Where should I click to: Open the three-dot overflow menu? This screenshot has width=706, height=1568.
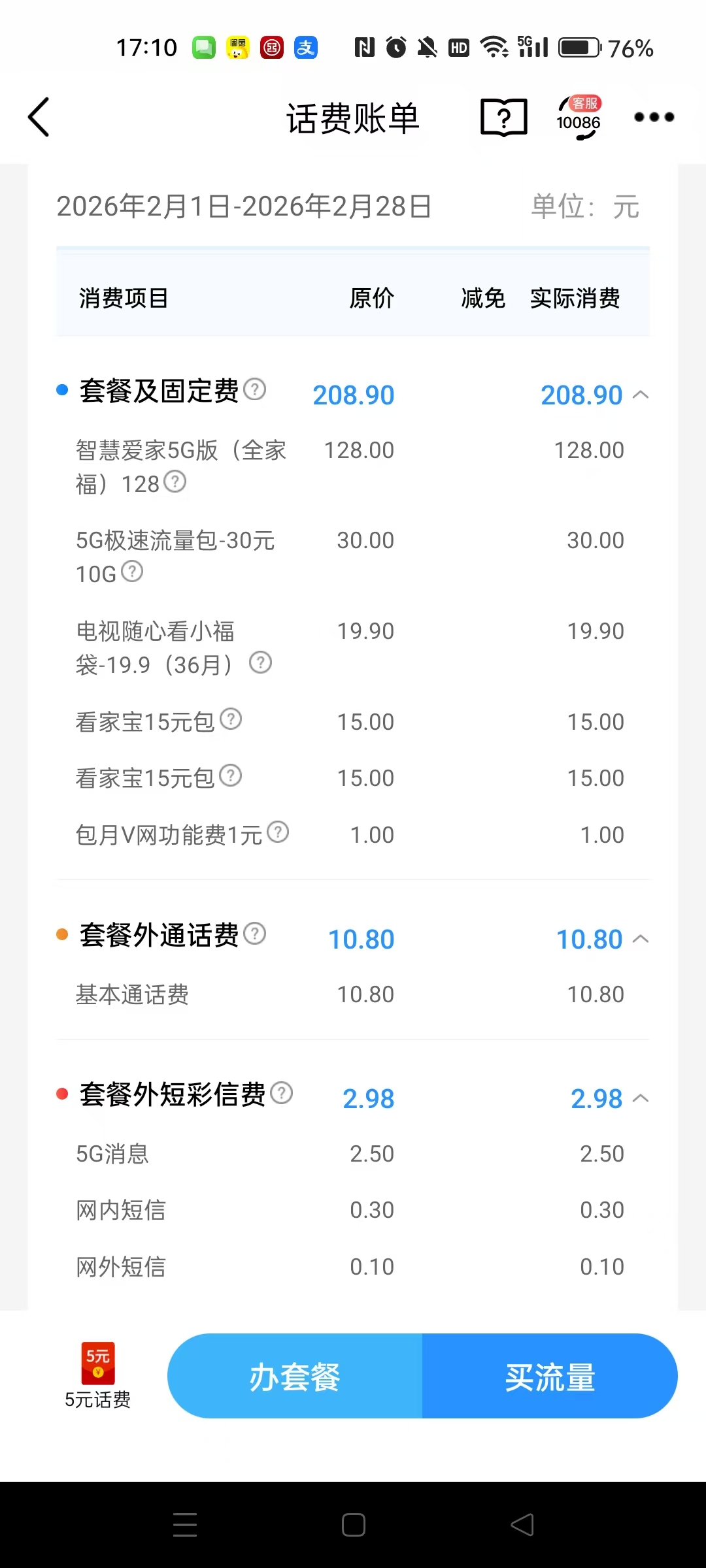pyautogui.click(x=654, y=118)
